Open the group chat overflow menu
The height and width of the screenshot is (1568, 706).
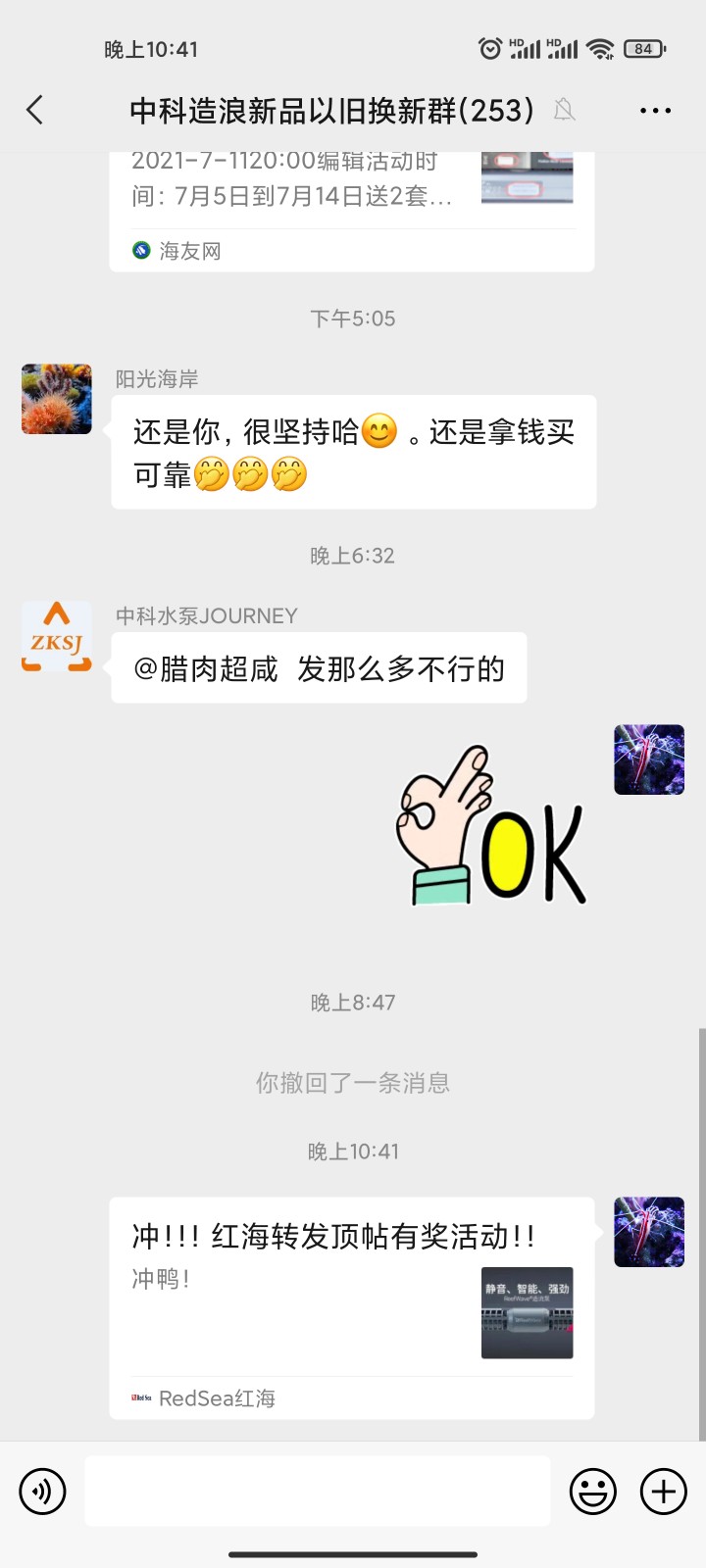click(655, 111)
